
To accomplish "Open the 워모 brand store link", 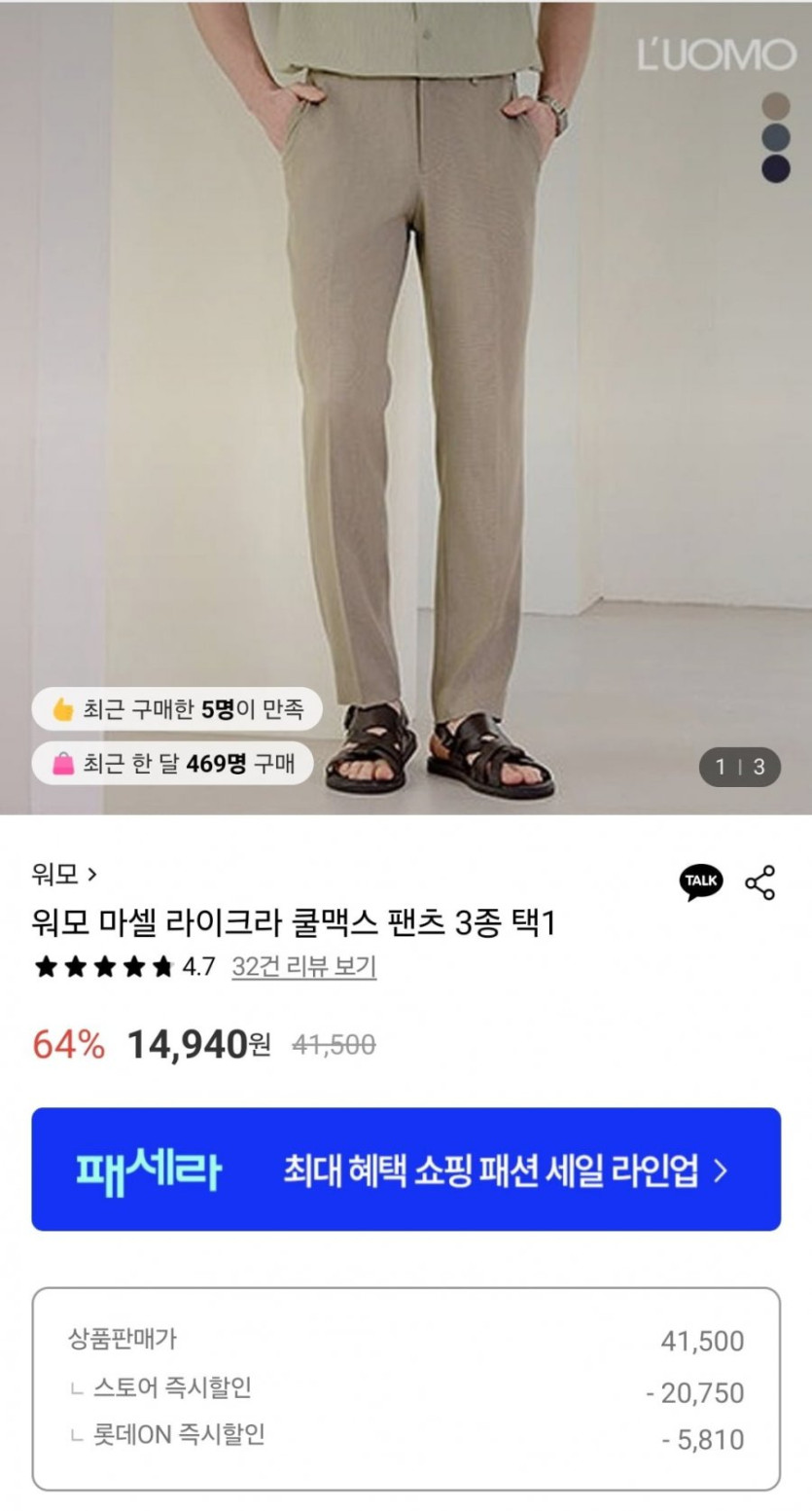I will (64, 874).
